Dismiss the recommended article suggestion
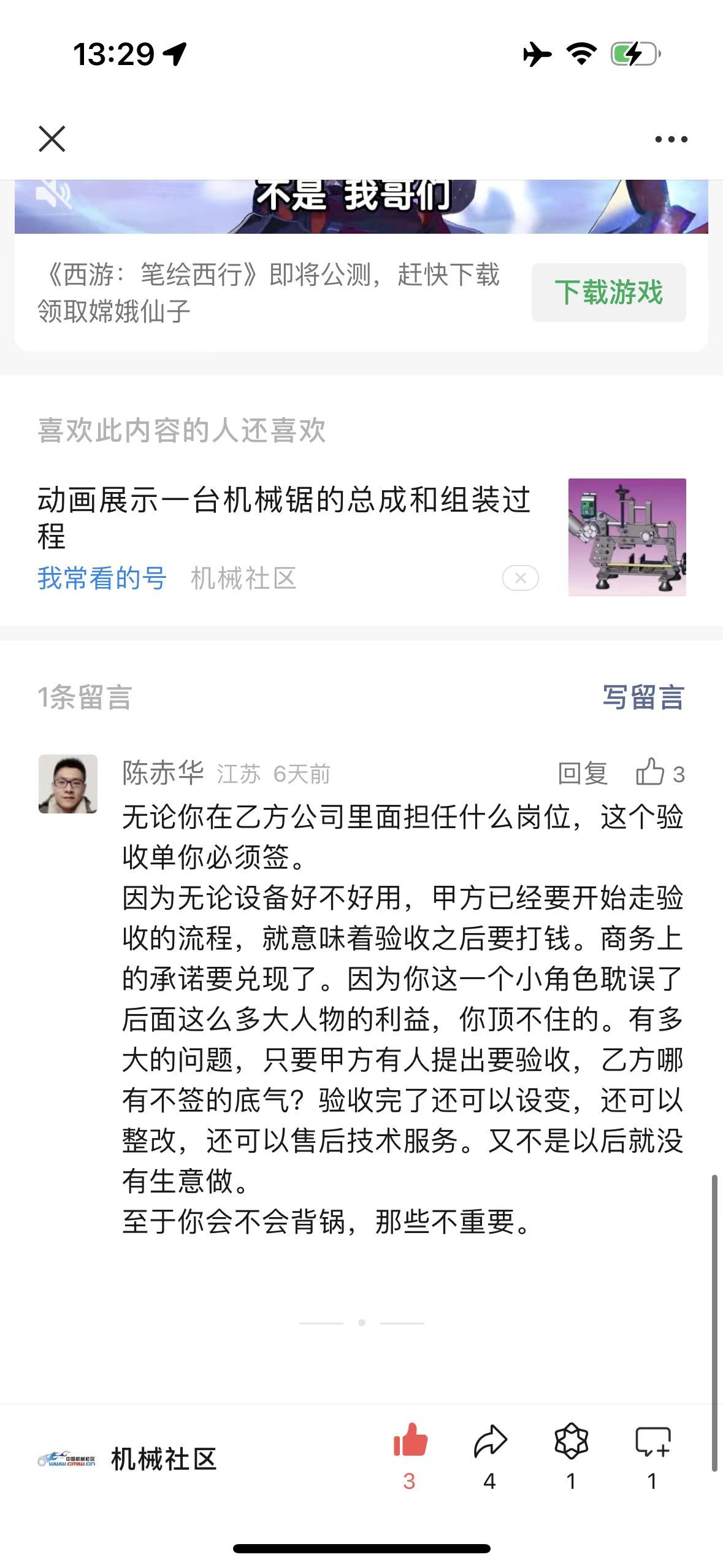Screen dimensions: 723x1568 tap(520, 578)
